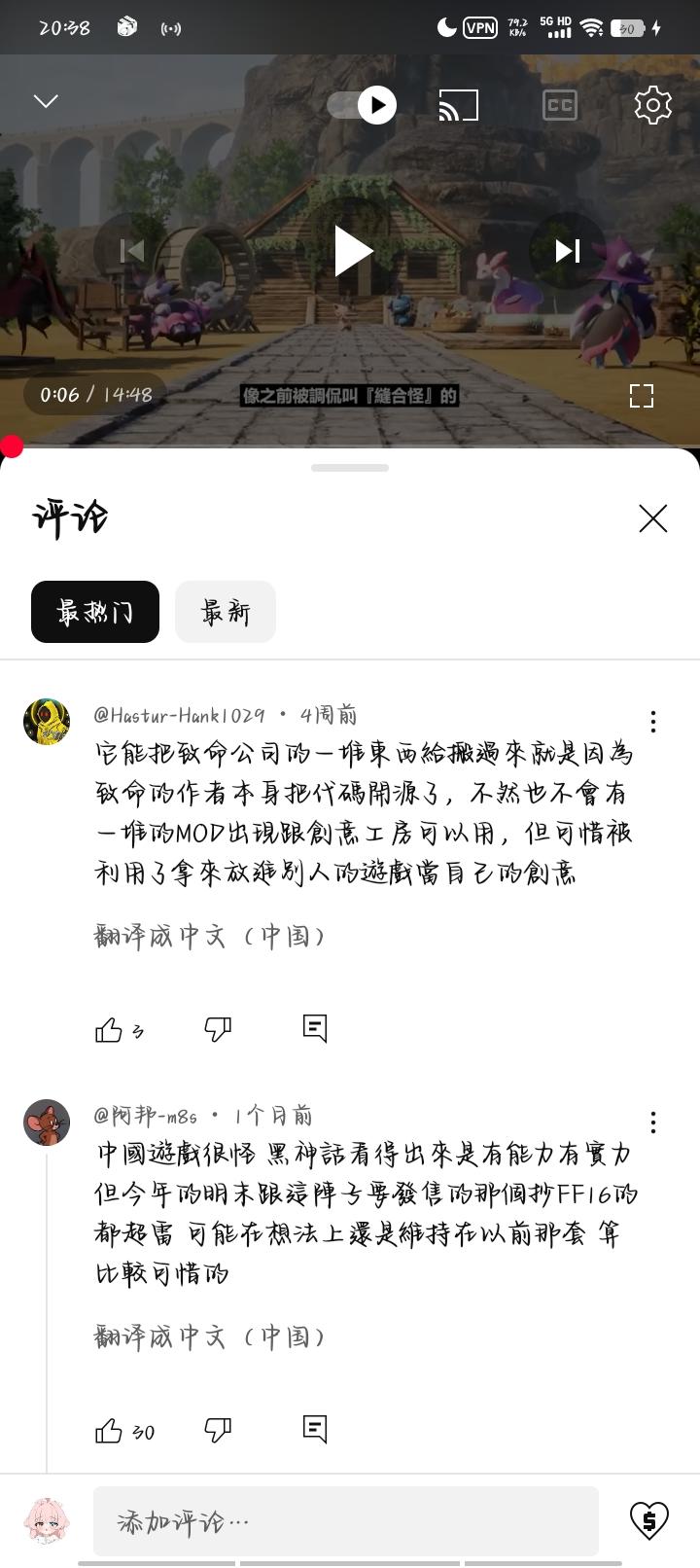This screenshot has height=1568, width=700.
Task: Select the 最热门 comment filter
Action: tap(94, 612)
